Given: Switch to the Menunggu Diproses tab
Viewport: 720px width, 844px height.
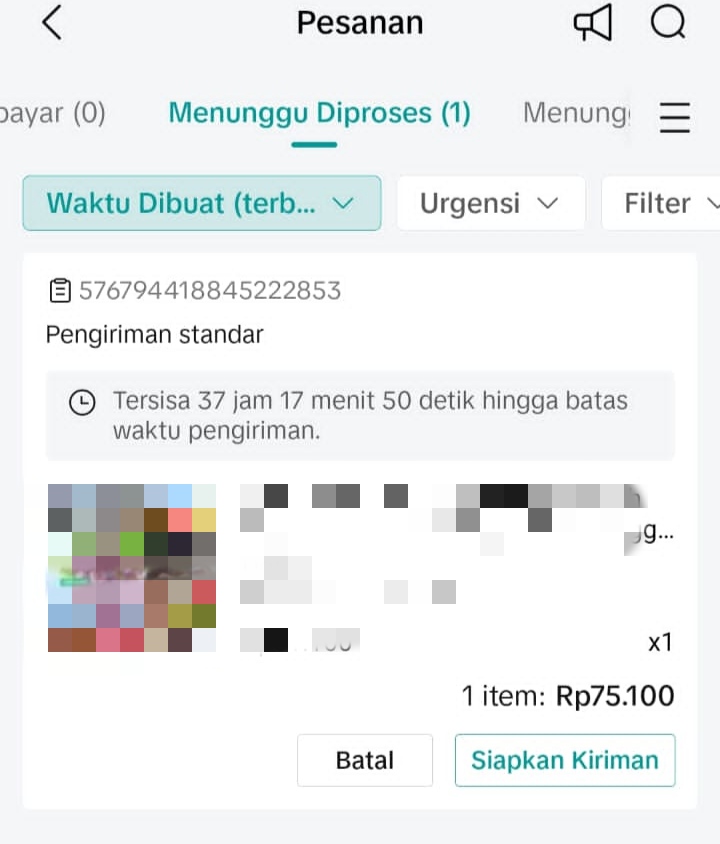Looking at the screenshot, I should point(319,113).
